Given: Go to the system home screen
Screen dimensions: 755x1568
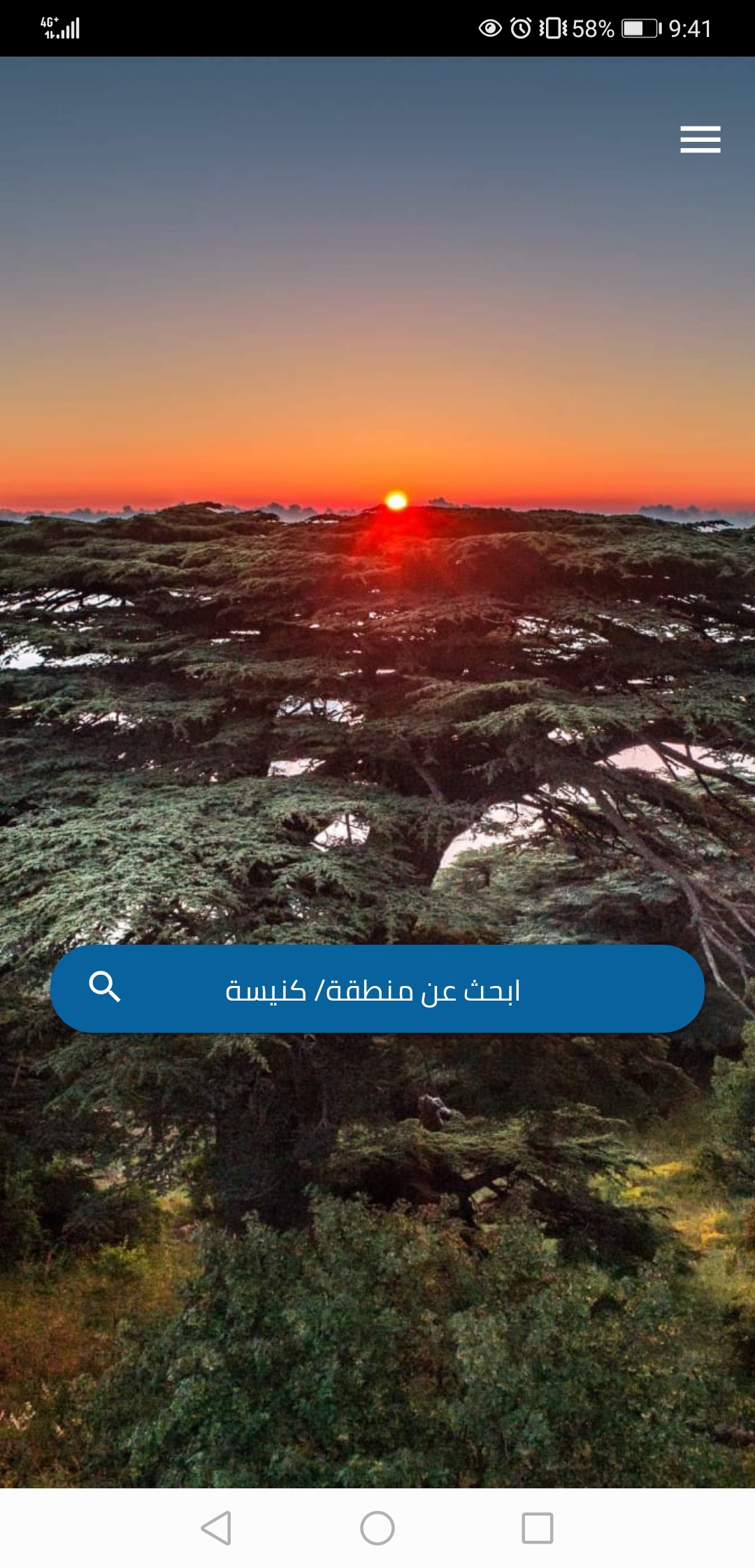Looking at the screenshot, I should [x=377, y=1527].
